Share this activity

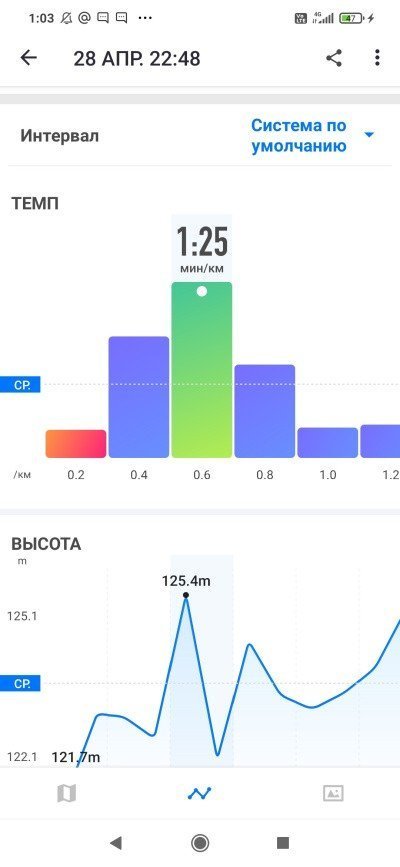click(334, 58)
